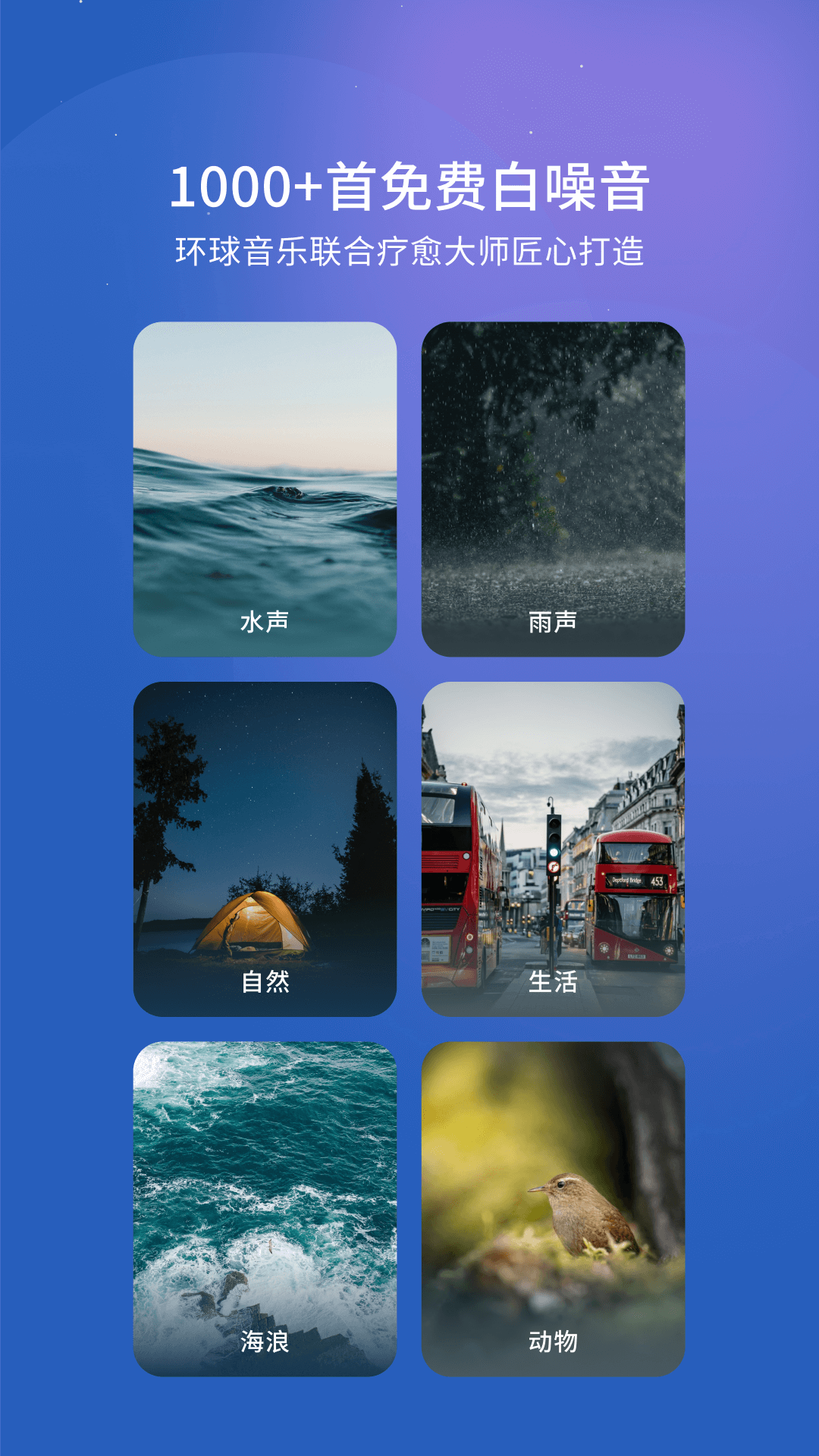The width and height of the screenshot is (819, 1456).
Task: Click the 1000+首免费白噪音 title
Action: click(x=409, y=188)
